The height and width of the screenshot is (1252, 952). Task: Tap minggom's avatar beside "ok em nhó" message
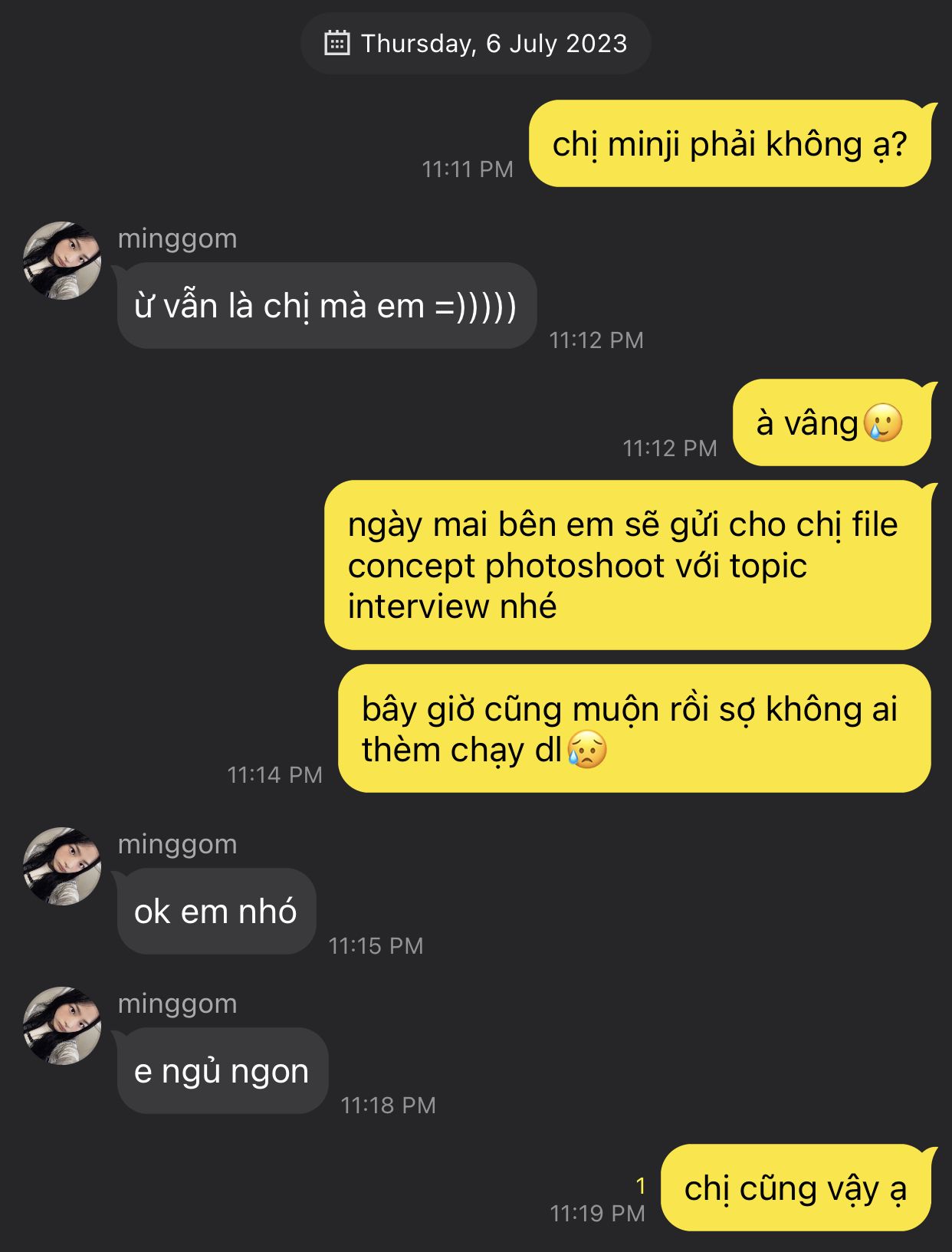pos(62,866)
